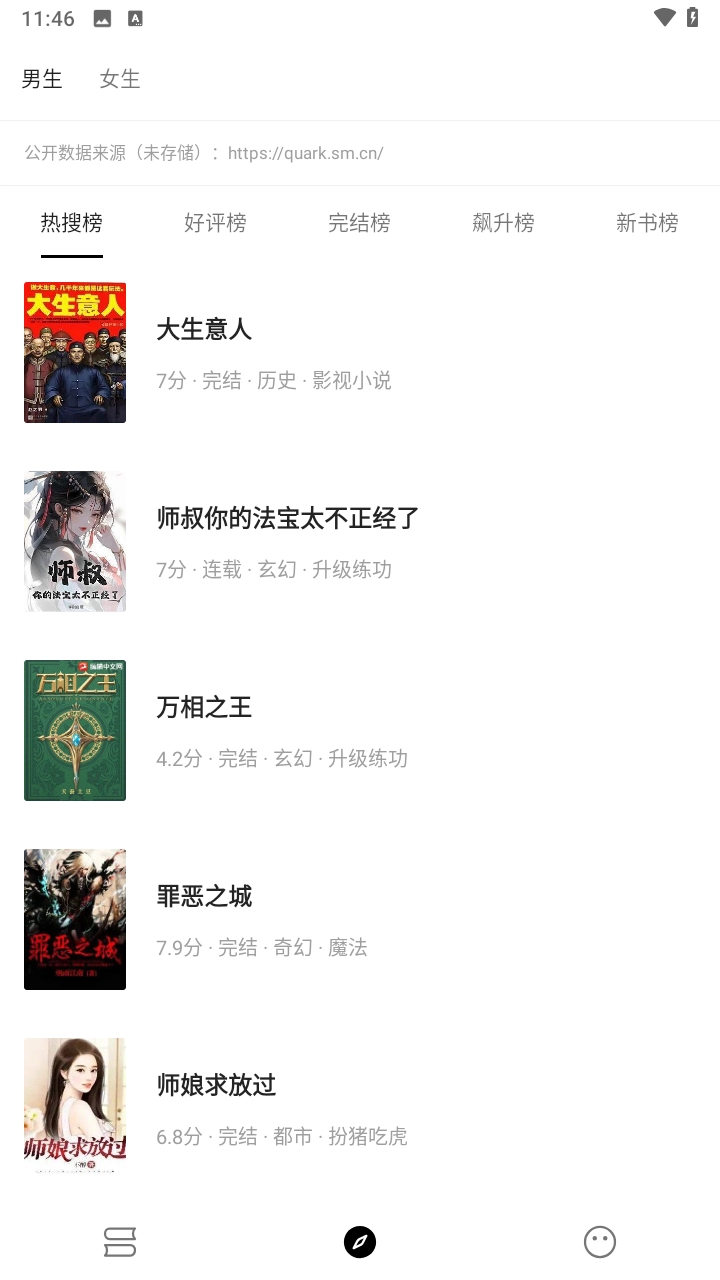The image size is (720, 1280).
Task: Switch to the 女生 category tab
Action: point(120,79)
